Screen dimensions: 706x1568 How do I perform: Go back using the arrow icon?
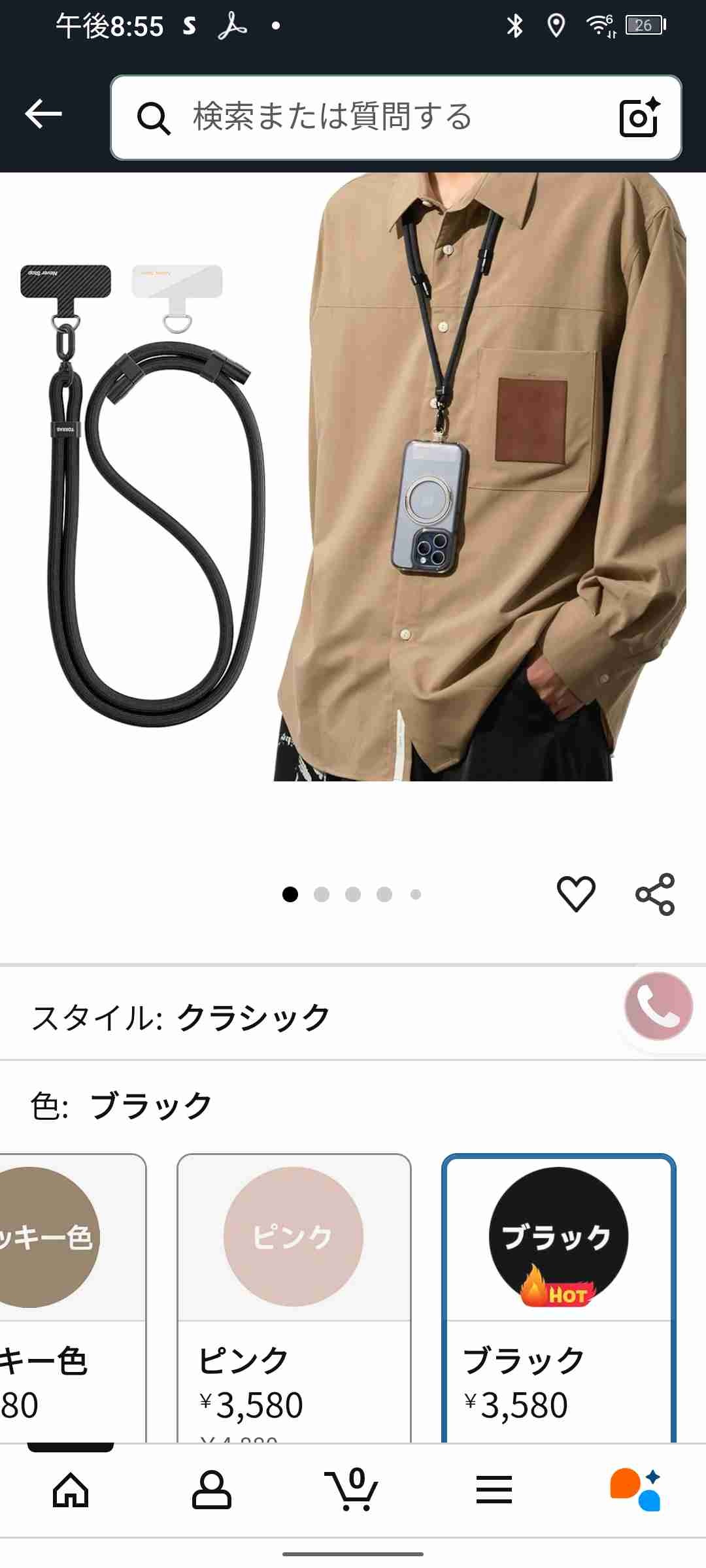pyautogui.click(x=43, y=114)
